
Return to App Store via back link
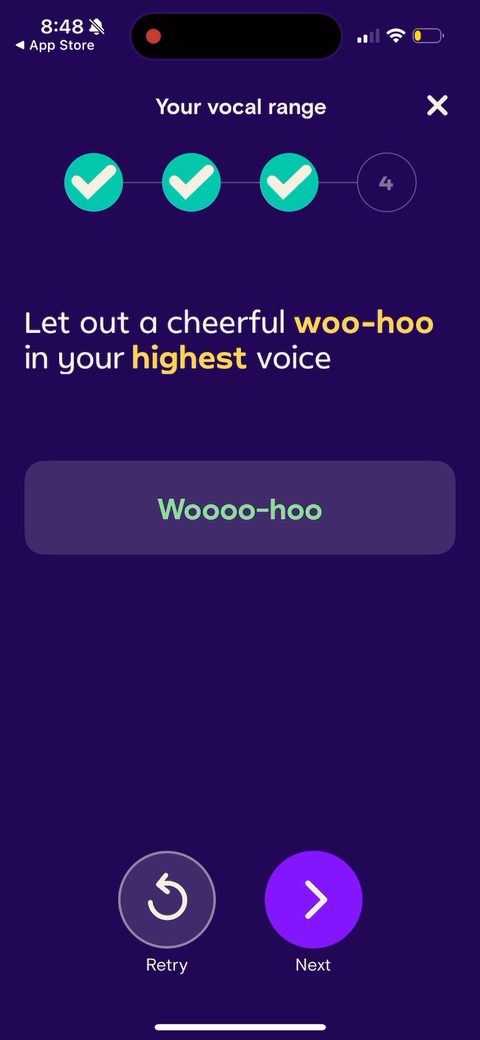tap(55, 46)
